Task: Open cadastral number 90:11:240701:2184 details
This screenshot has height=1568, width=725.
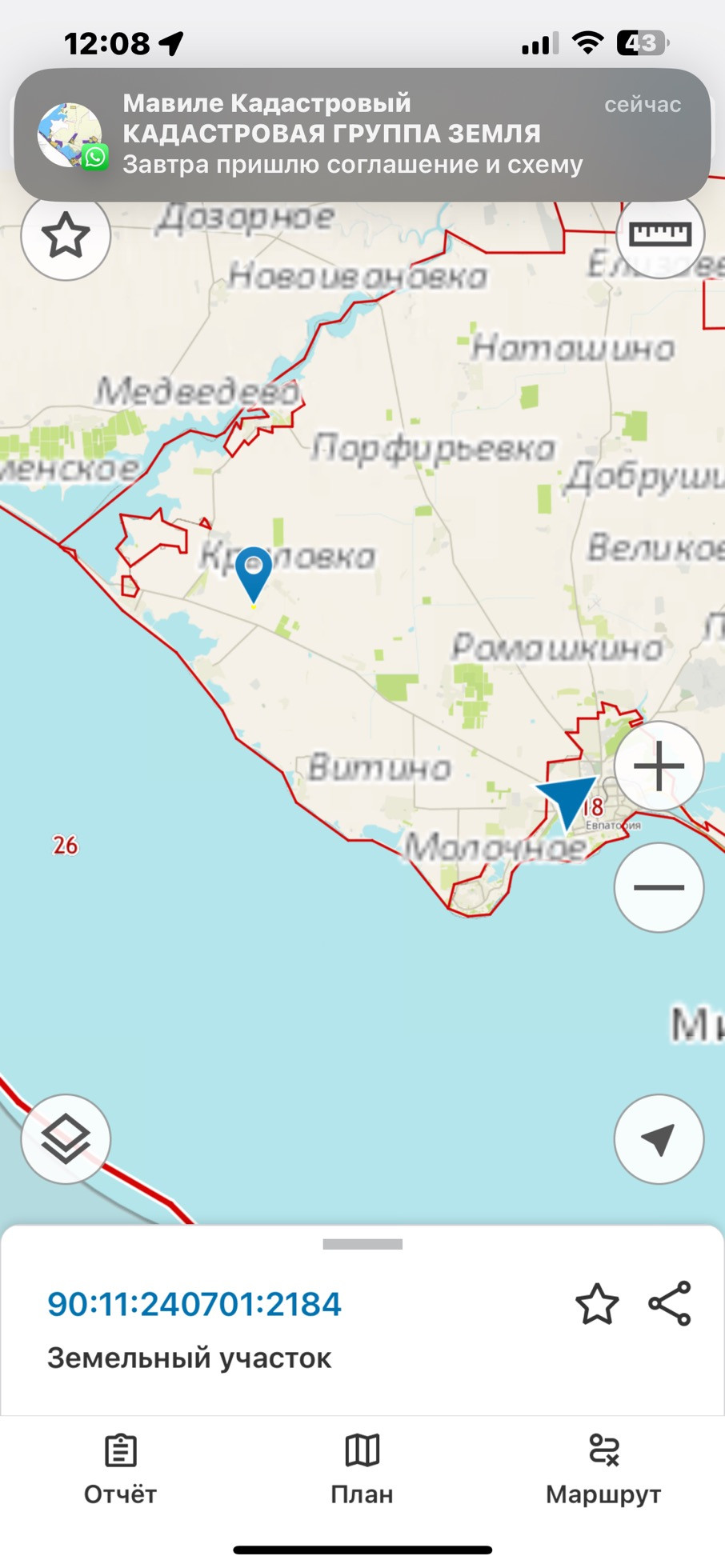Action: (194, 1304)
